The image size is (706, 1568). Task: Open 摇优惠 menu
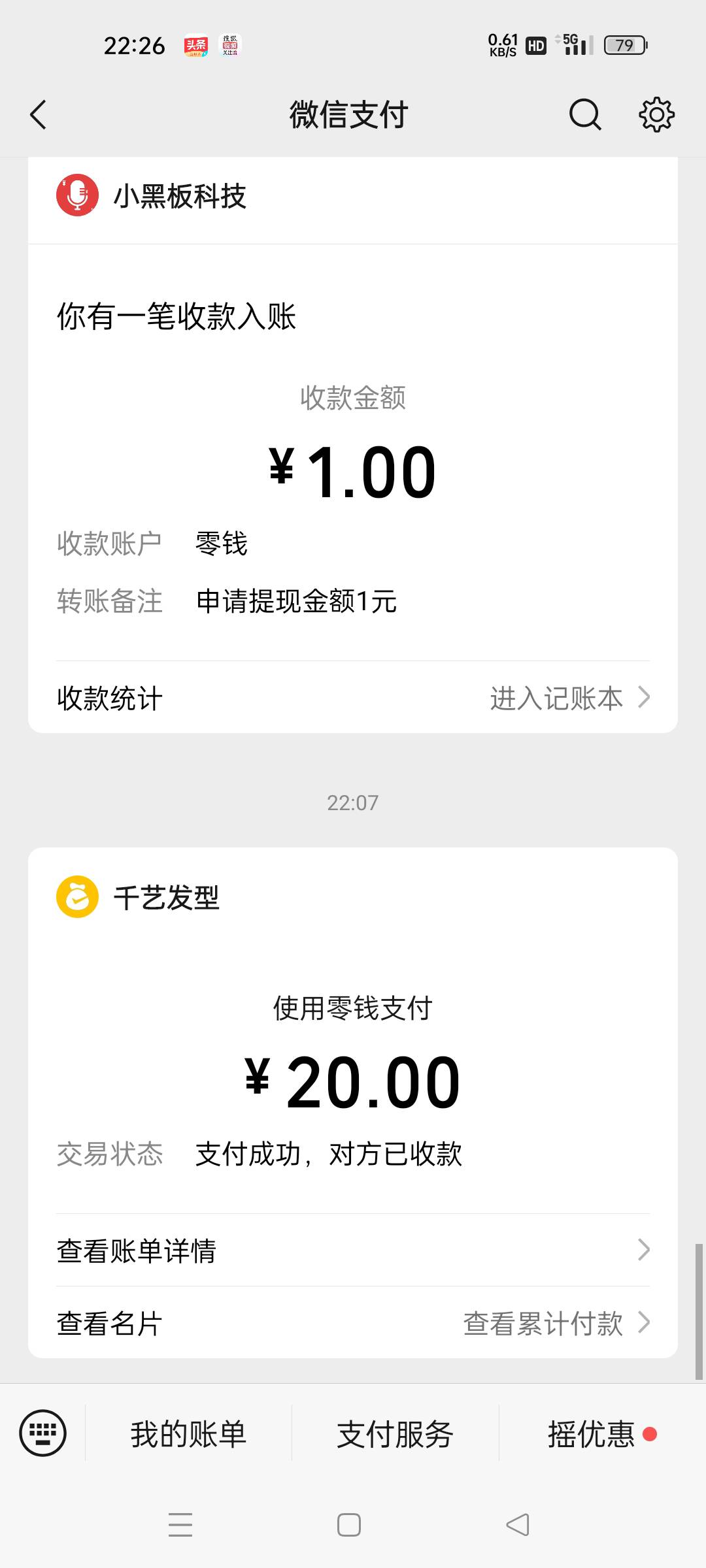pyautogui.click(x=602, y=1433)
